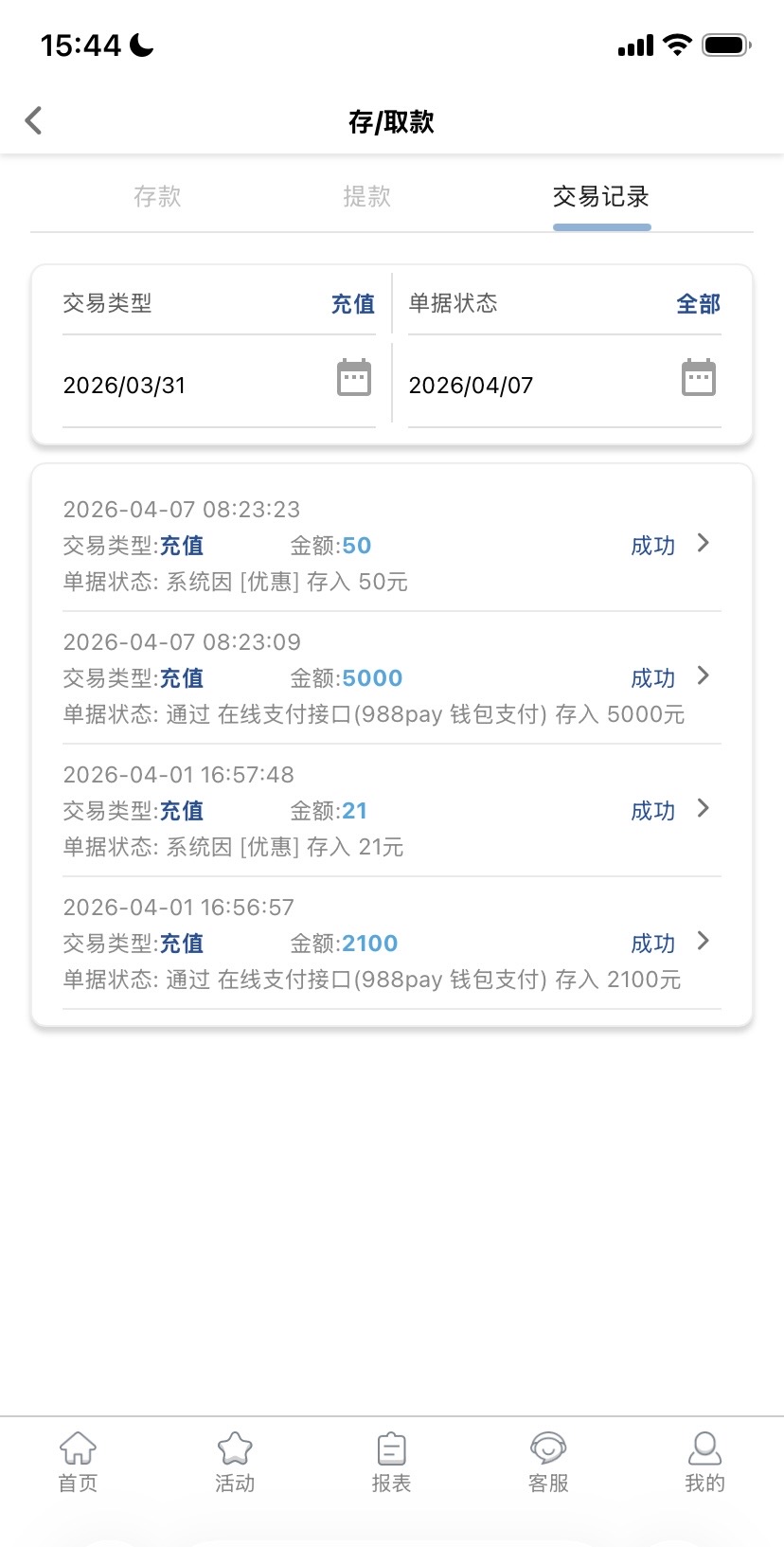
Task: Go to the 首页 tab
Action: 78,1462
